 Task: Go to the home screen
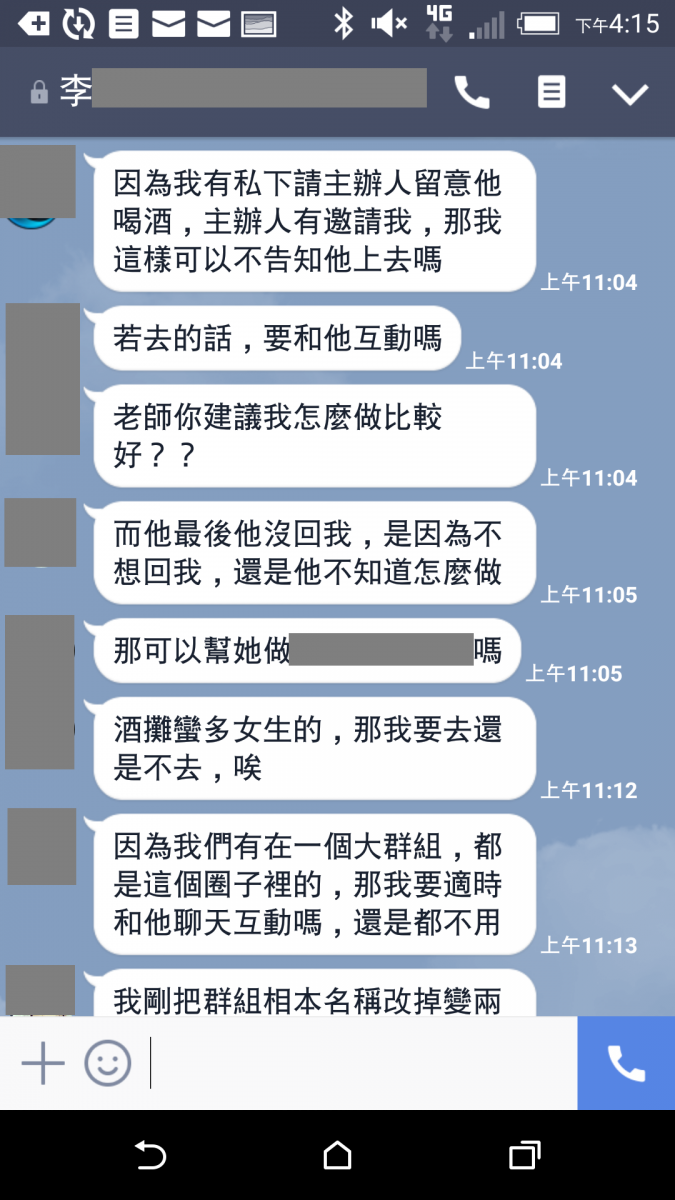tap(338, 1156)
